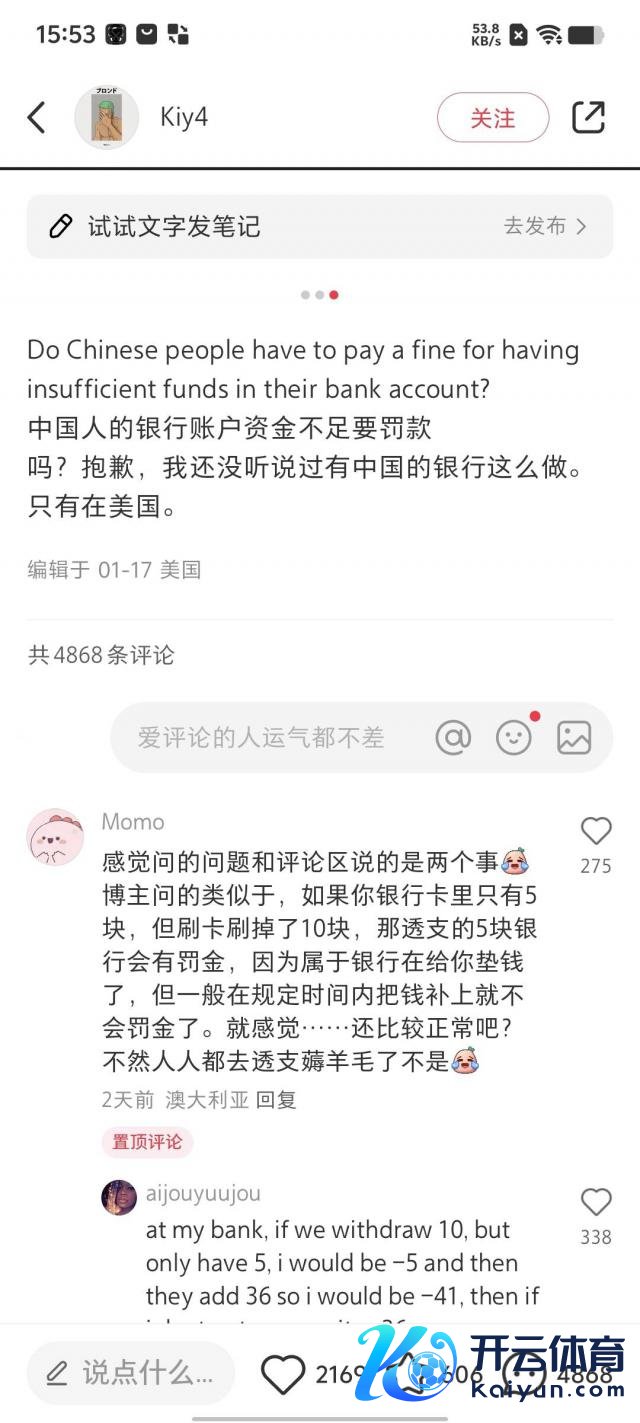Screen dimensions: 640x1423
Task: Open the emoji picker in comment bar
Action: pyautogui.click(x=514, y=738)
